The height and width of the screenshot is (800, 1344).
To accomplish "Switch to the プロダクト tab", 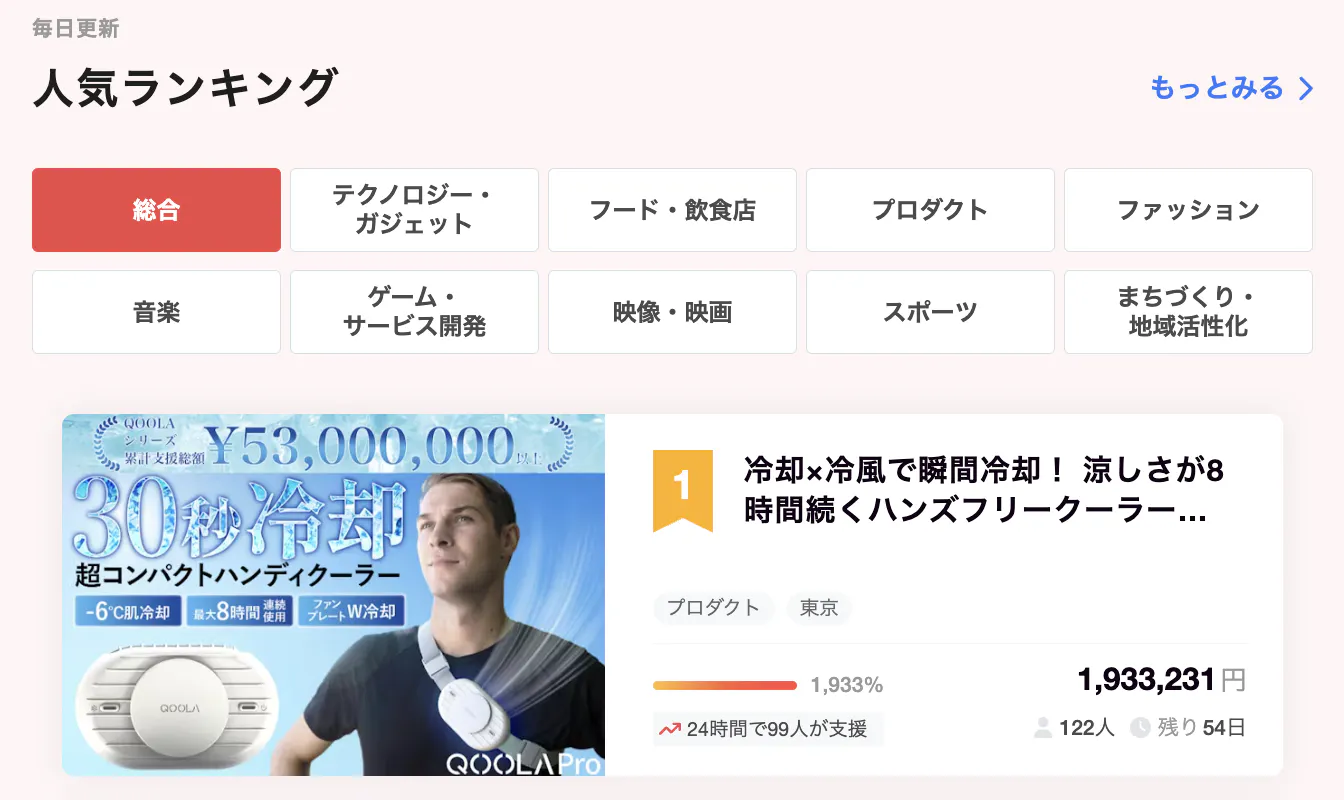I will 930,210.
